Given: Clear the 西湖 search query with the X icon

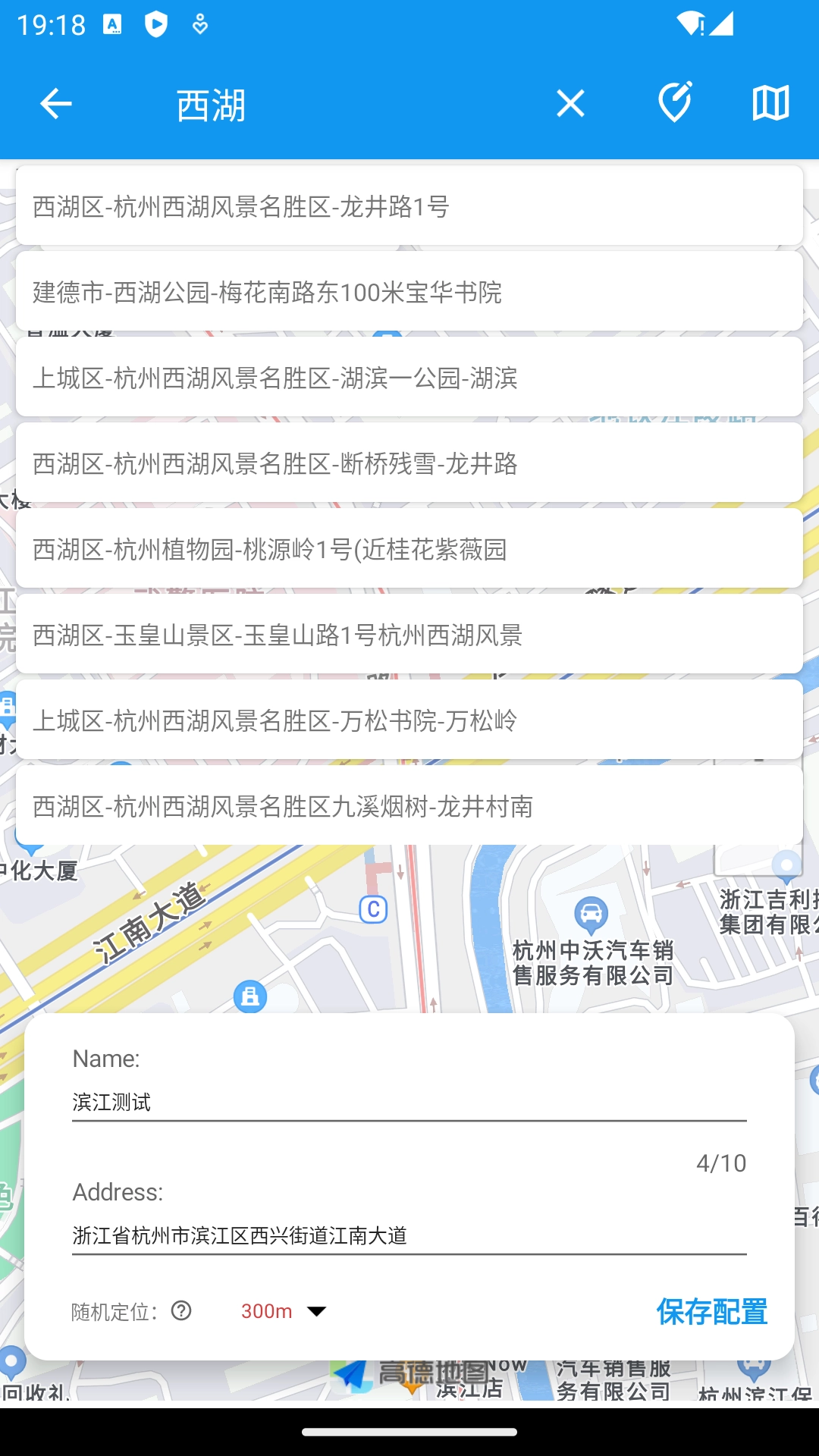Looking at the screenshot, I should 570,104.
